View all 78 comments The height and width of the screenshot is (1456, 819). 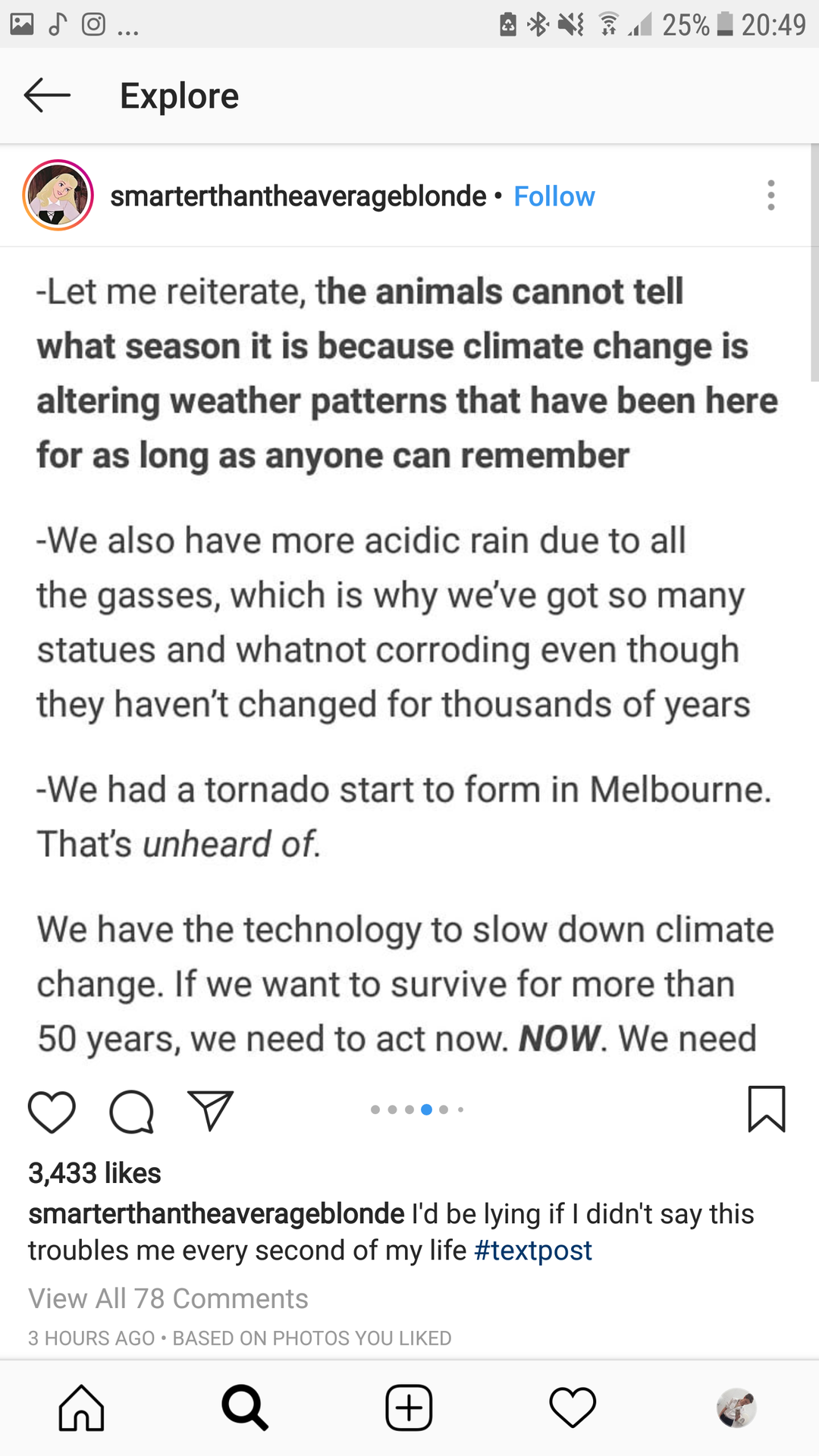[x=168, y=1298]
